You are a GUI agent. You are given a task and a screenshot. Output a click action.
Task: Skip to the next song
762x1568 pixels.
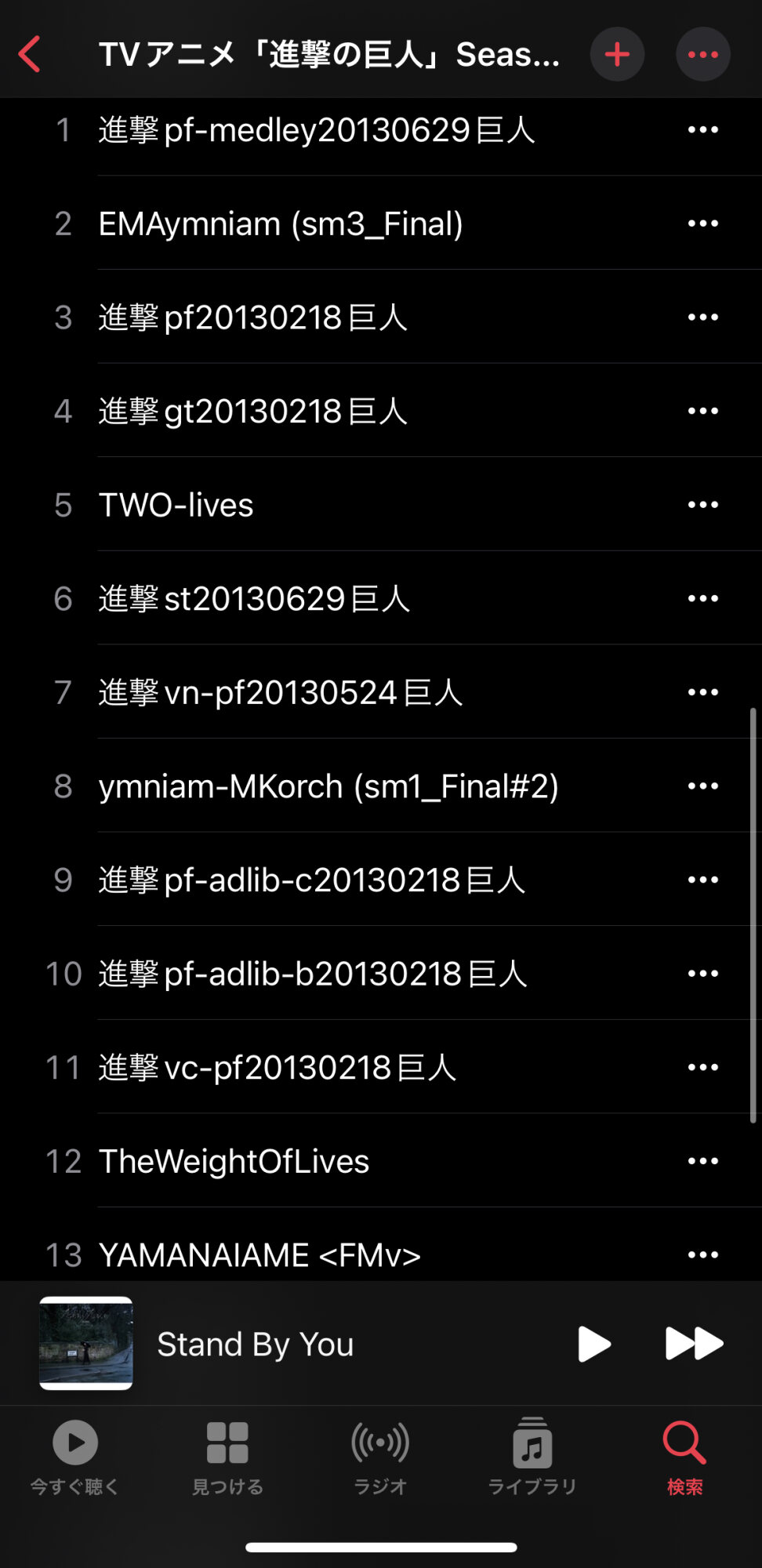point(694,1344)
